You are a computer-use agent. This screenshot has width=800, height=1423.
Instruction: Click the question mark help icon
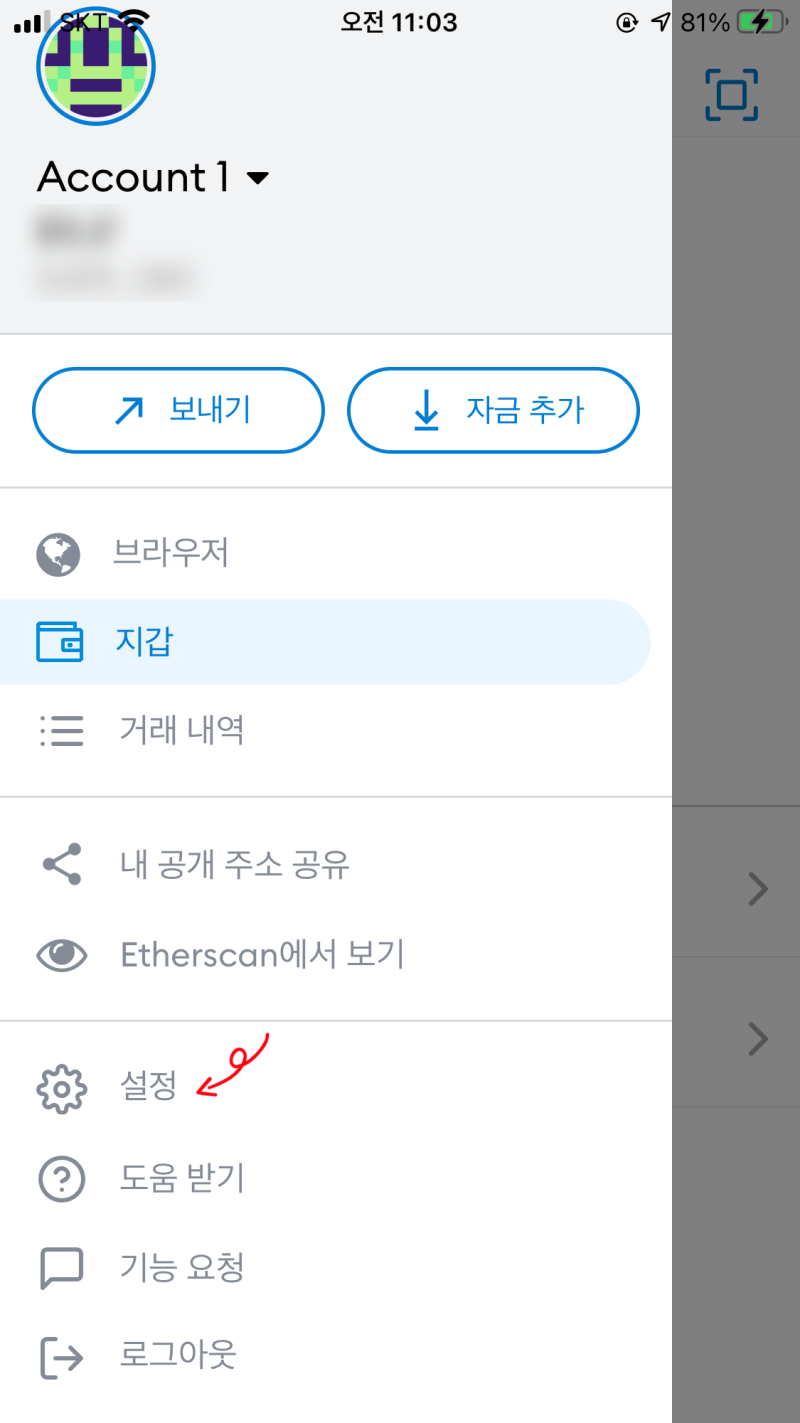(x=61, y=1178)
